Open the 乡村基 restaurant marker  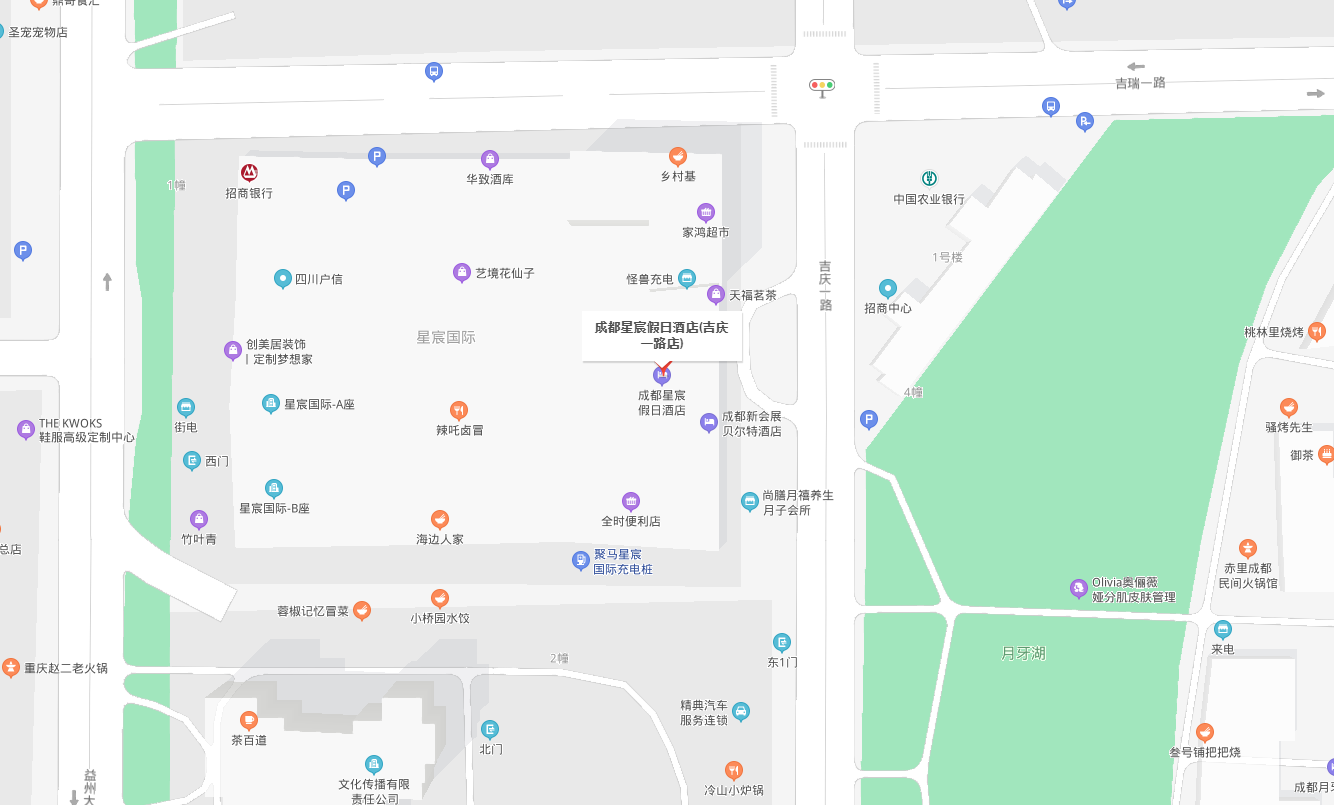678,156
